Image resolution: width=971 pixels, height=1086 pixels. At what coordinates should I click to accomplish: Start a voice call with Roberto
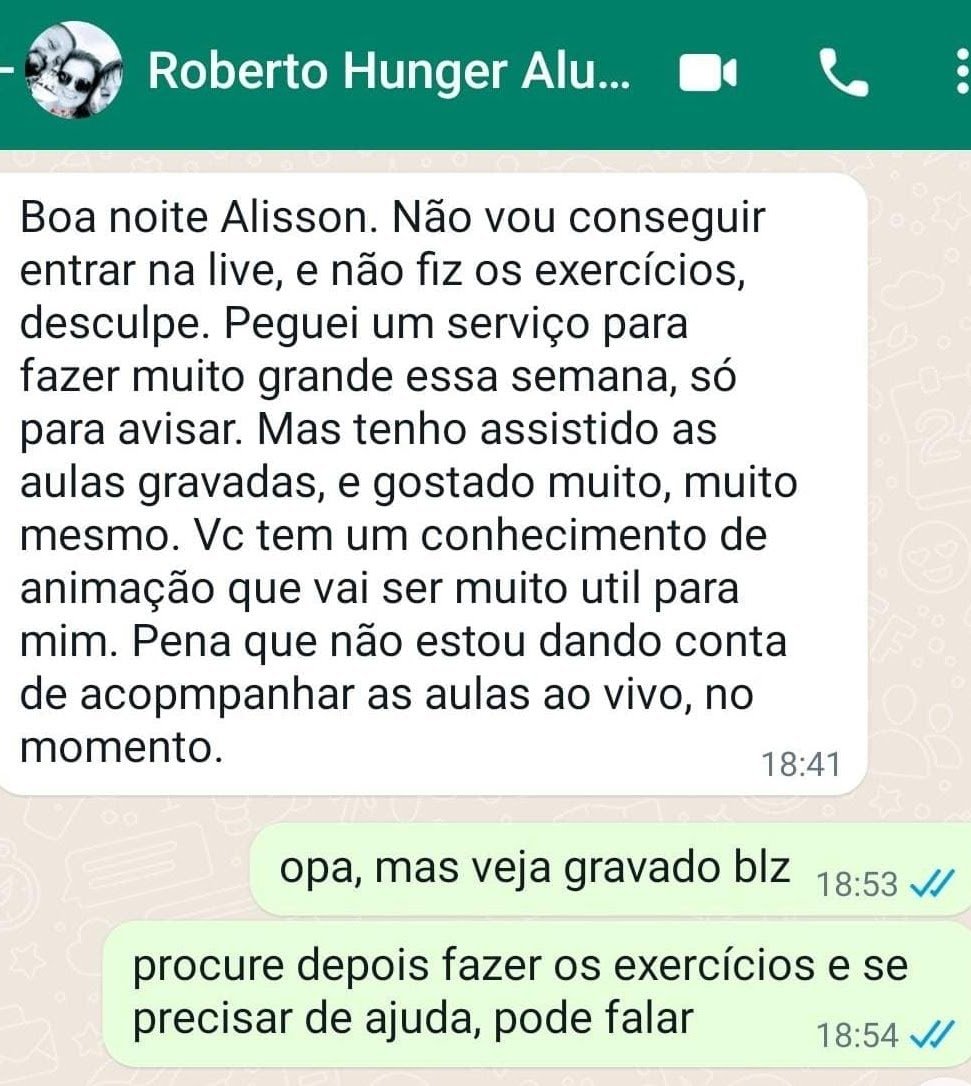(845, 74)
